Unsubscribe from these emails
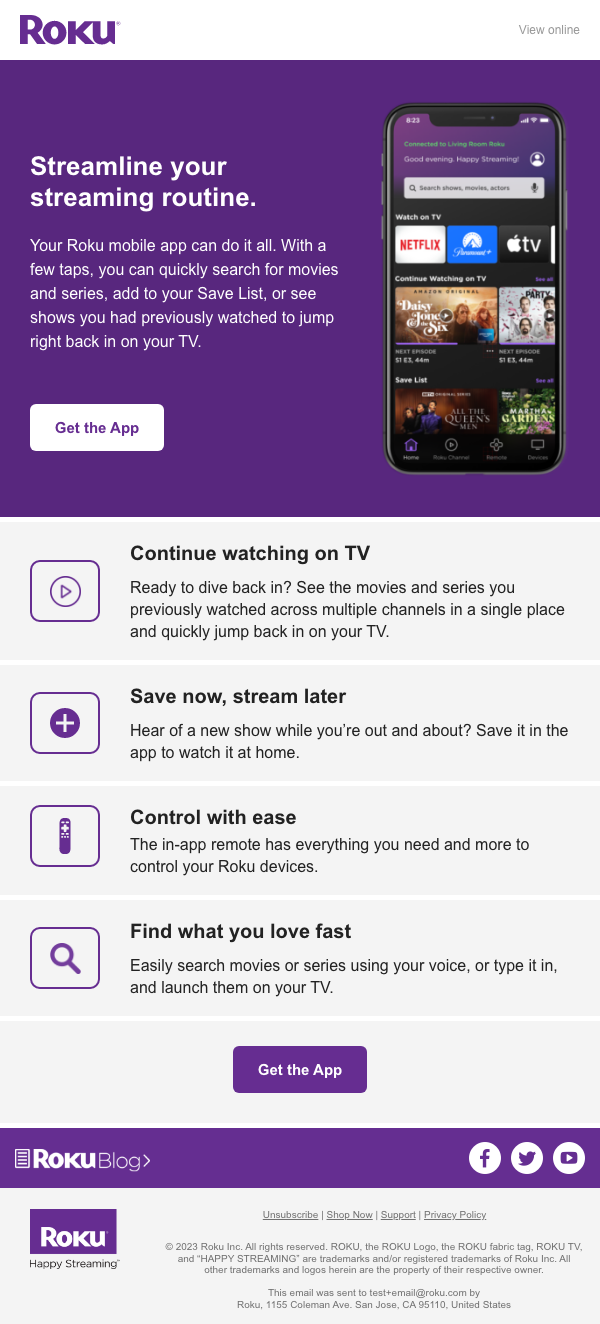This screenshot has width=600, height=1324. [290, 1215]
